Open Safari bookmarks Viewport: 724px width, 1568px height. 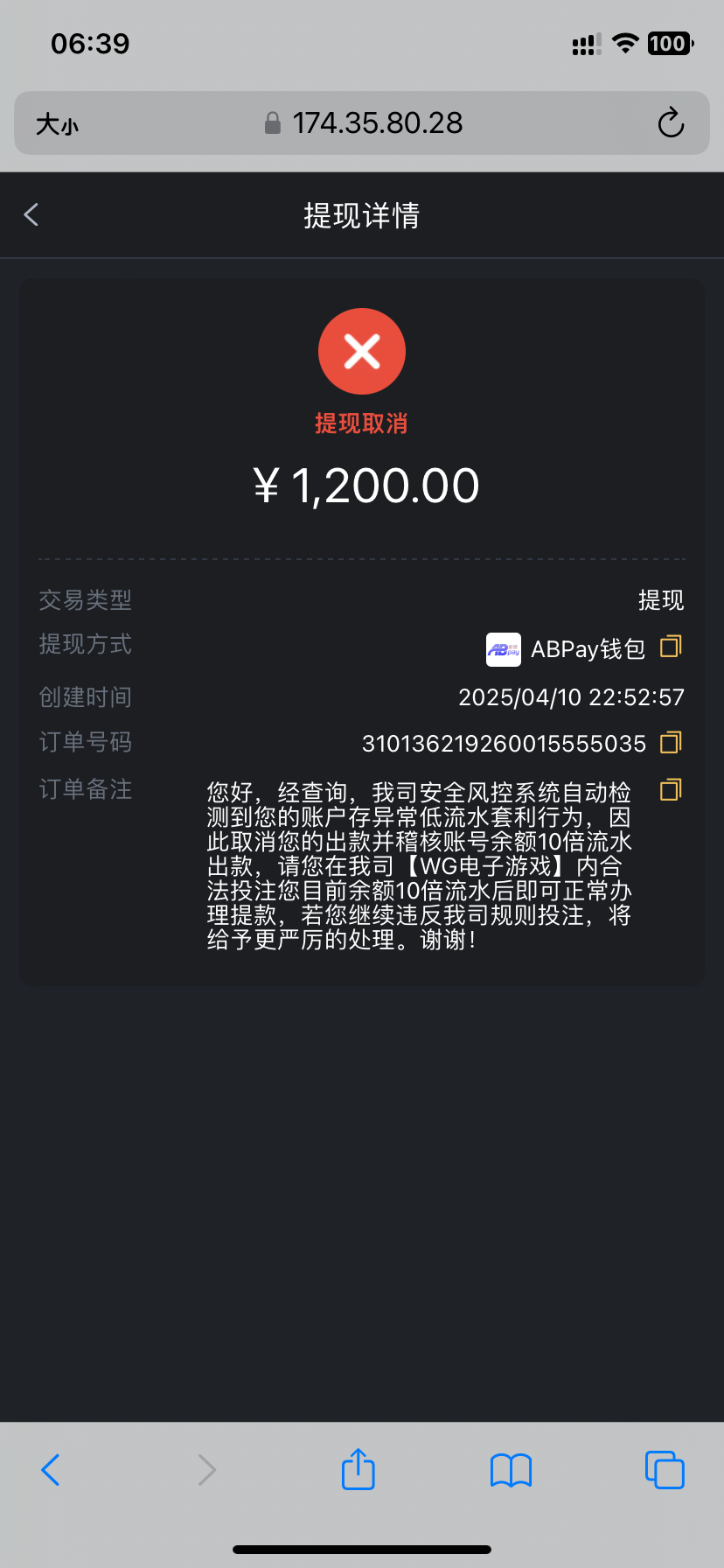pos(511,1469)
